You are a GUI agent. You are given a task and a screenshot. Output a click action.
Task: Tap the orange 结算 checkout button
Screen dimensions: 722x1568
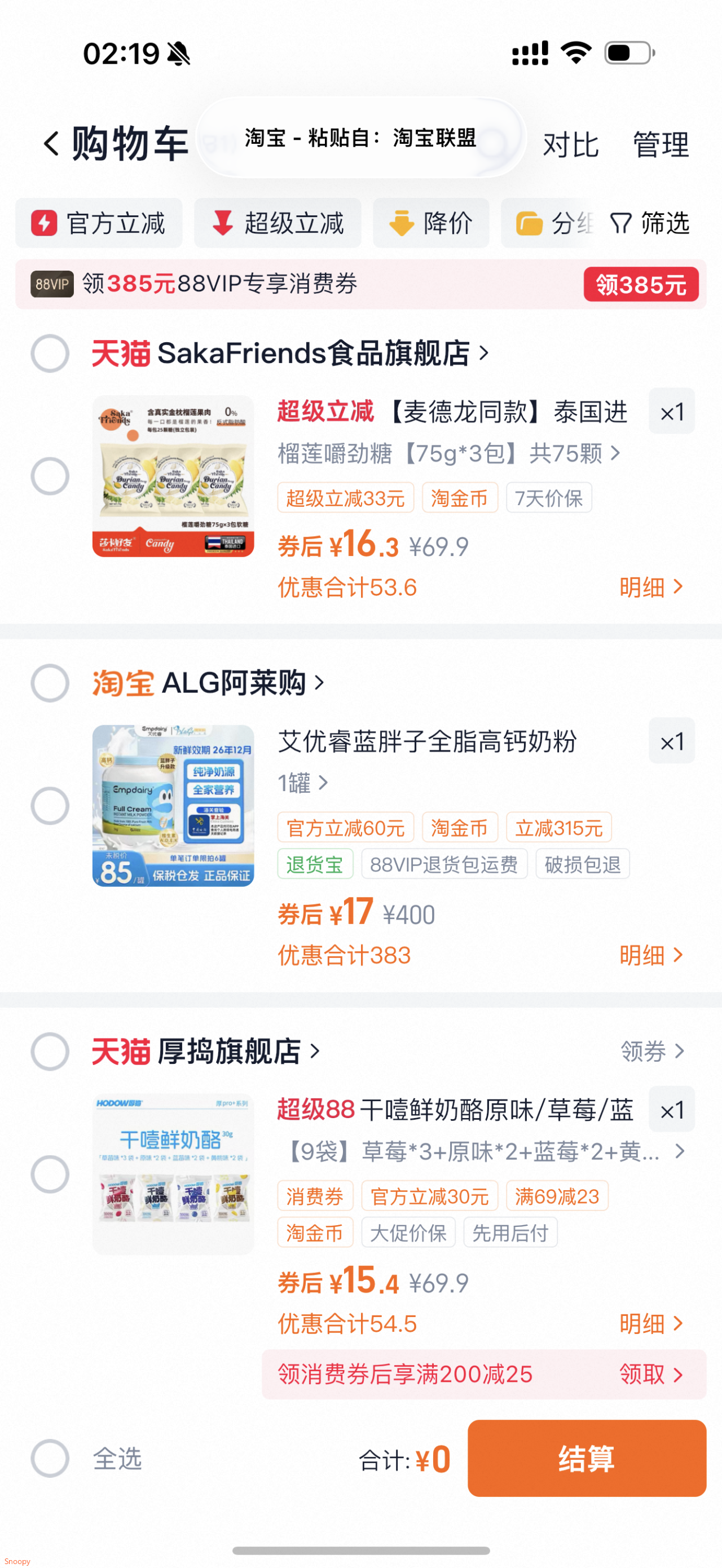(x=585, y=1458)
